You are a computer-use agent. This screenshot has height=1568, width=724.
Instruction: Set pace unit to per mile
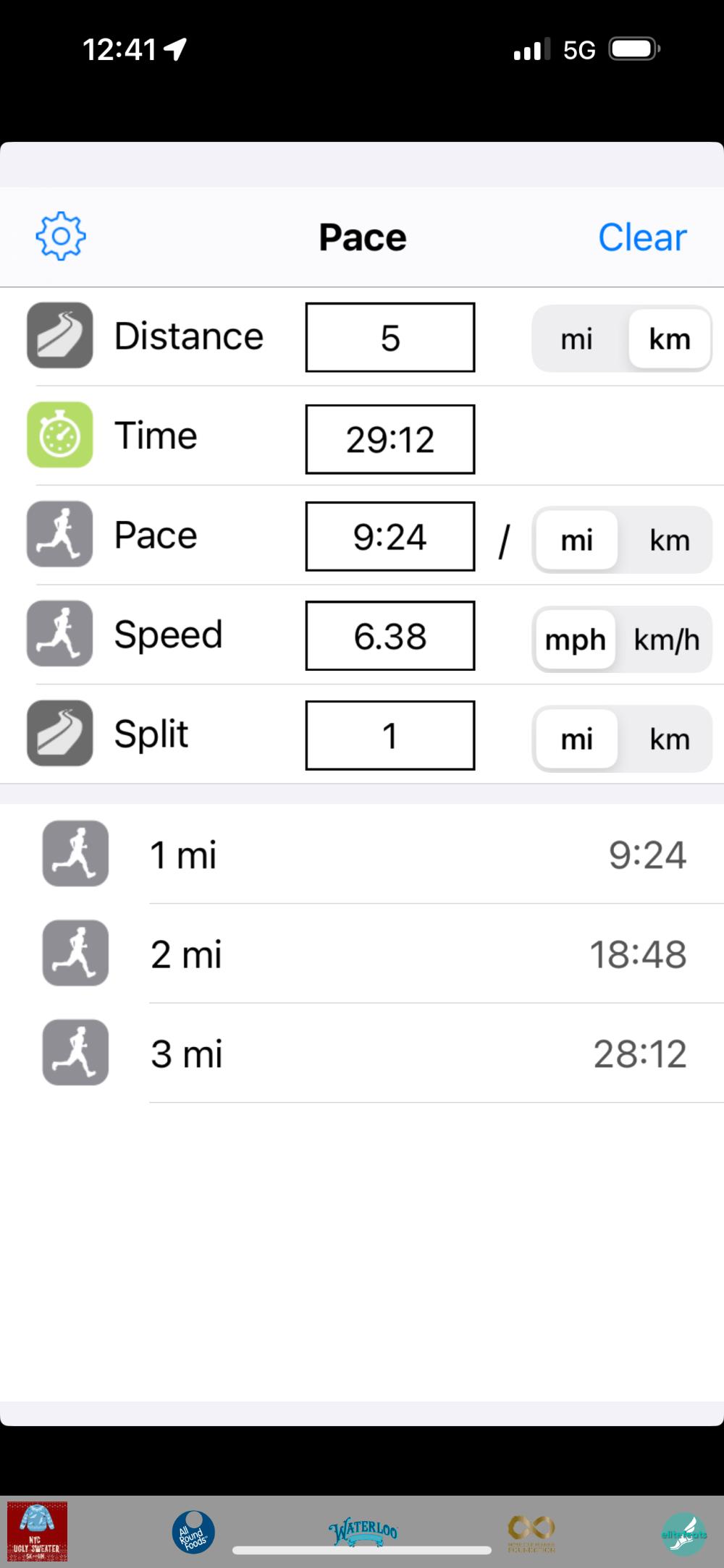click(x=577, y=540)
